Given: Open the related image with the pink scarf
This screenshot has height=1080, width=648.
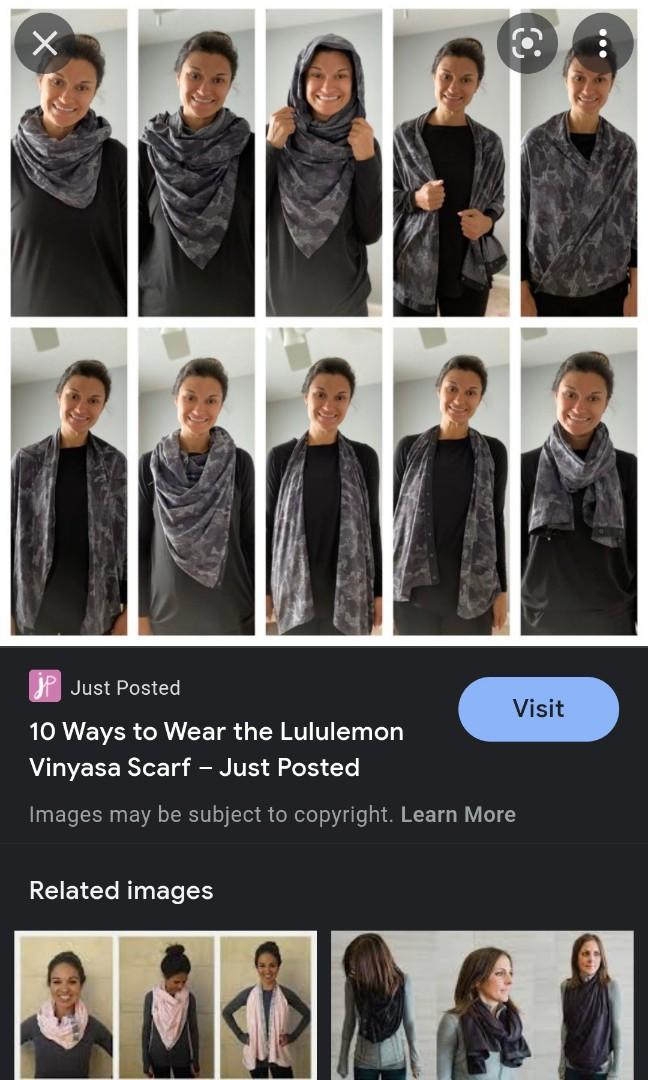Looking at the screenshot, I should coord(166,1004).
